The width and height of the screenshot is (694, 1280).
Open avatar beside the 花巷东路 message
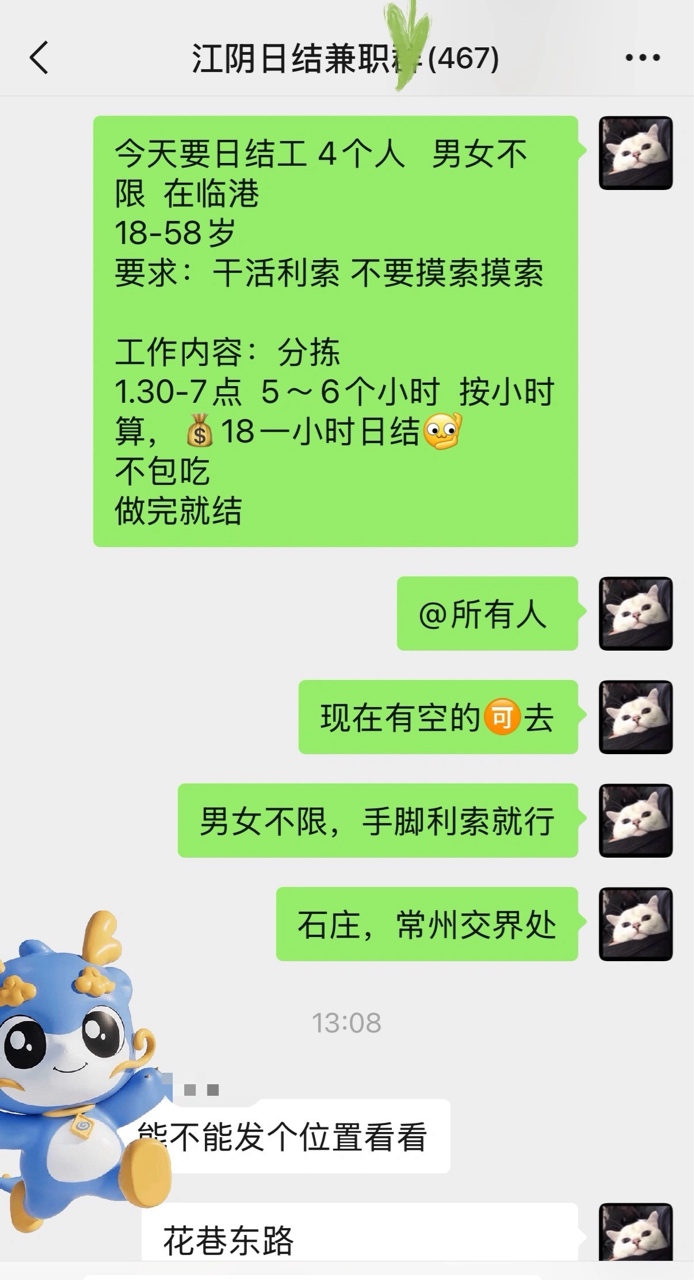point(635,1232)
